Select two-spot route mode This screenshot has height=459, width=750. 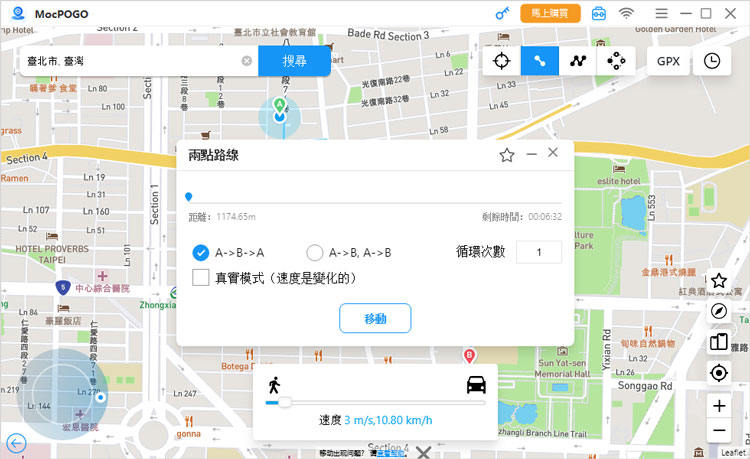540,60
